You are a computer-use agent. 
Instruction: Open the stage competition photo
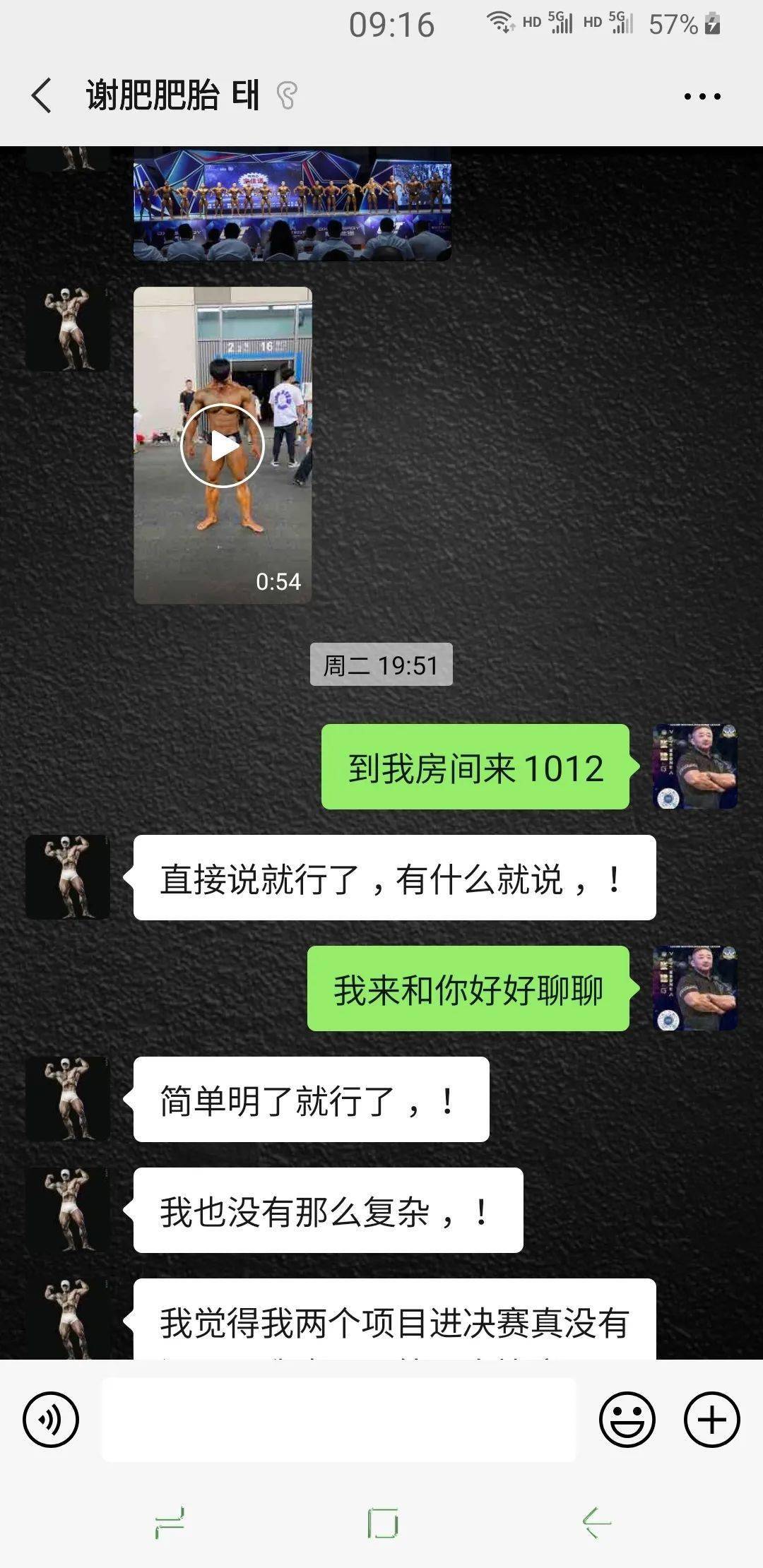pos(292,203)
